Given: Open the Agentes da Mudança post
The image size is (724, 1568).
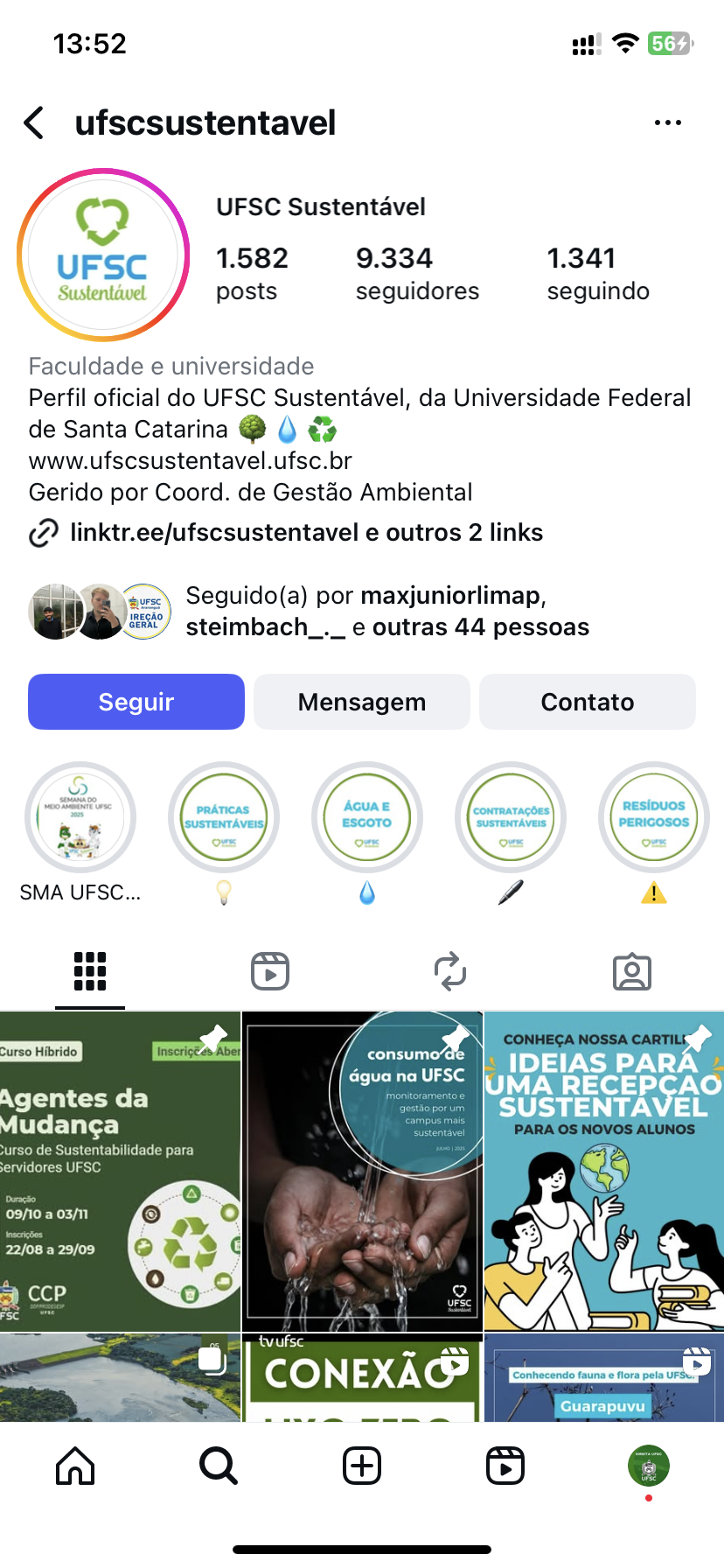Looking at the screenshot, I should (x=120, y=1172).
